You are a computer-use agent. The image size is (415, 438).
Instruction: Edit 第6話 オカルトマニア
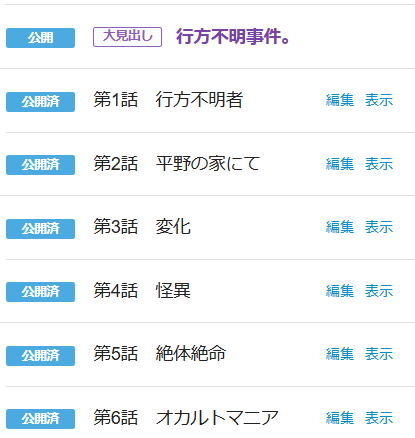tap(340, 418)
